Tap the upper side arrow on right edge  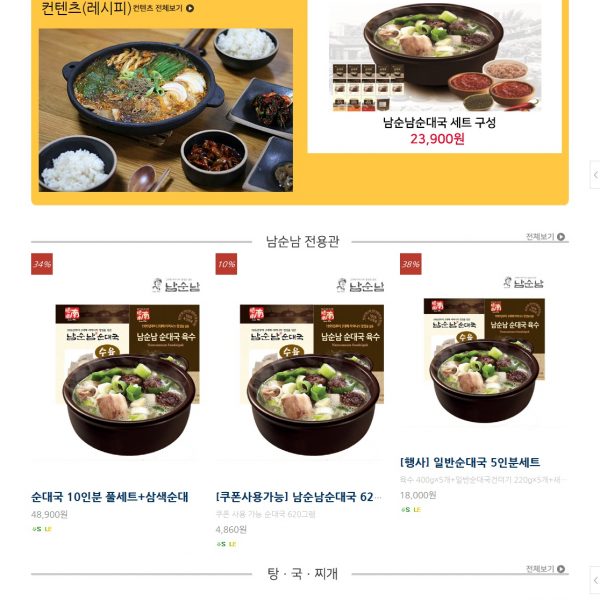pyautogui.click(x=595, y=172)
